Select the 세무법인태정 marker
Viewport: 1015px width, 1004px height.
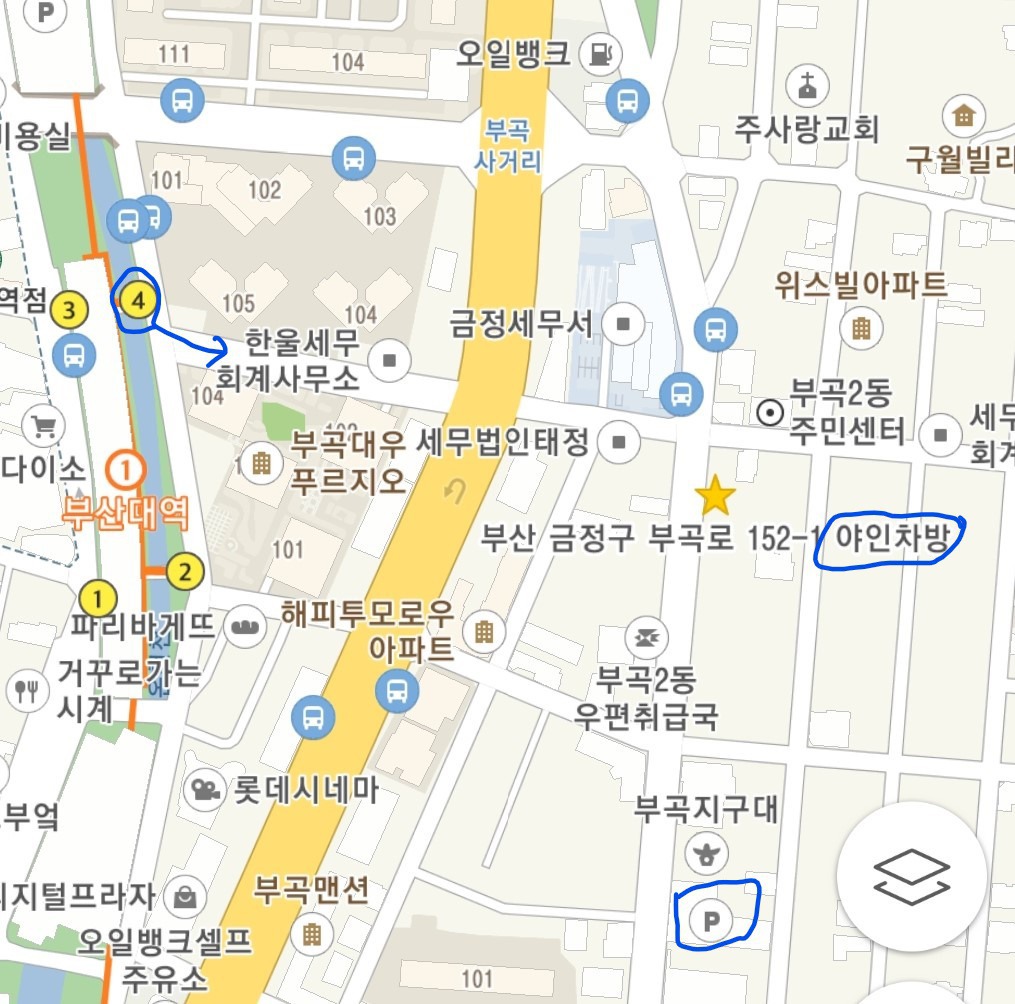(619, 441)
